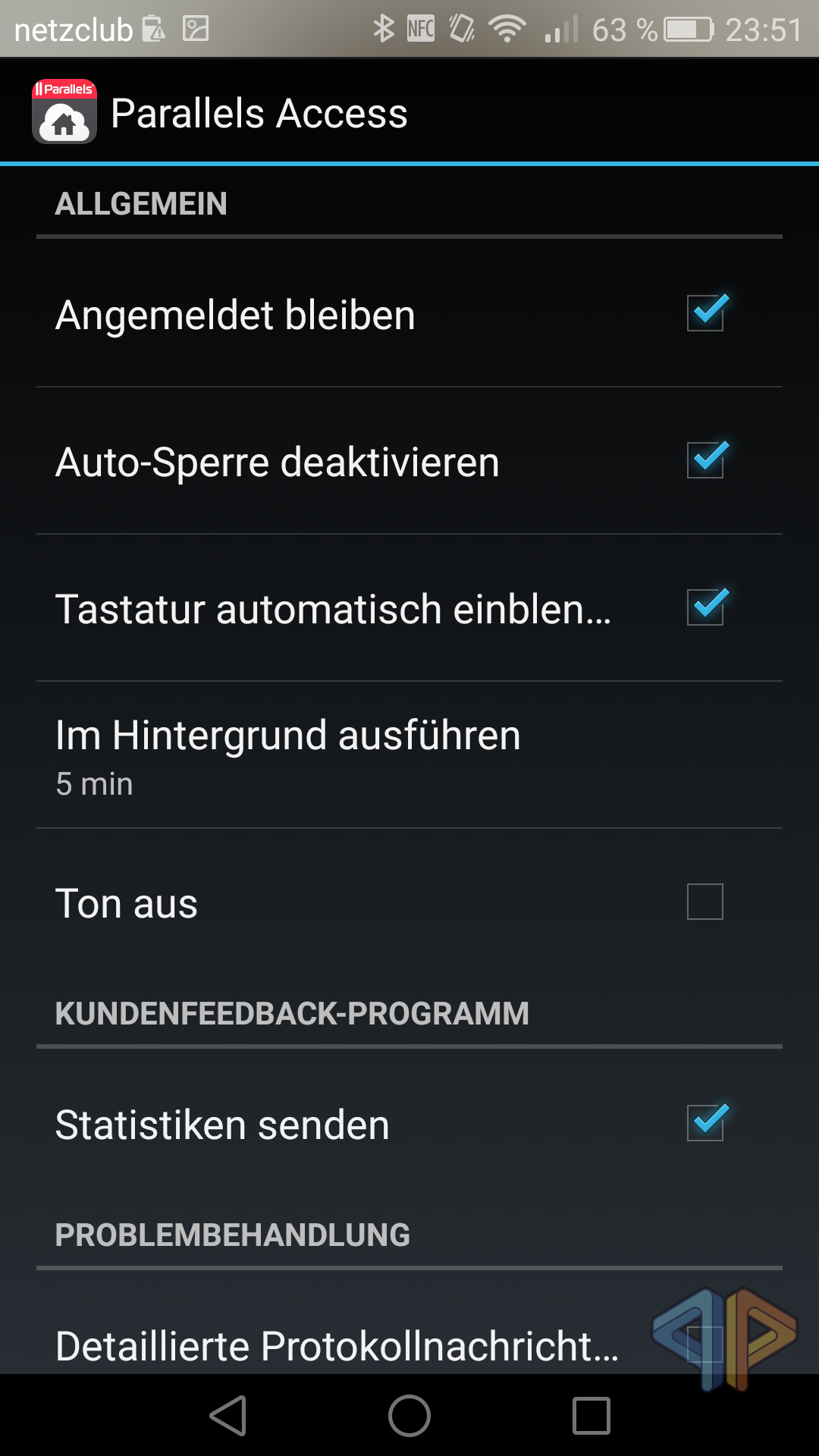This screenshot has height=1456, width=819.
Task: Disable Tastatur automatisch einblenden option
Action: [705, 607]
